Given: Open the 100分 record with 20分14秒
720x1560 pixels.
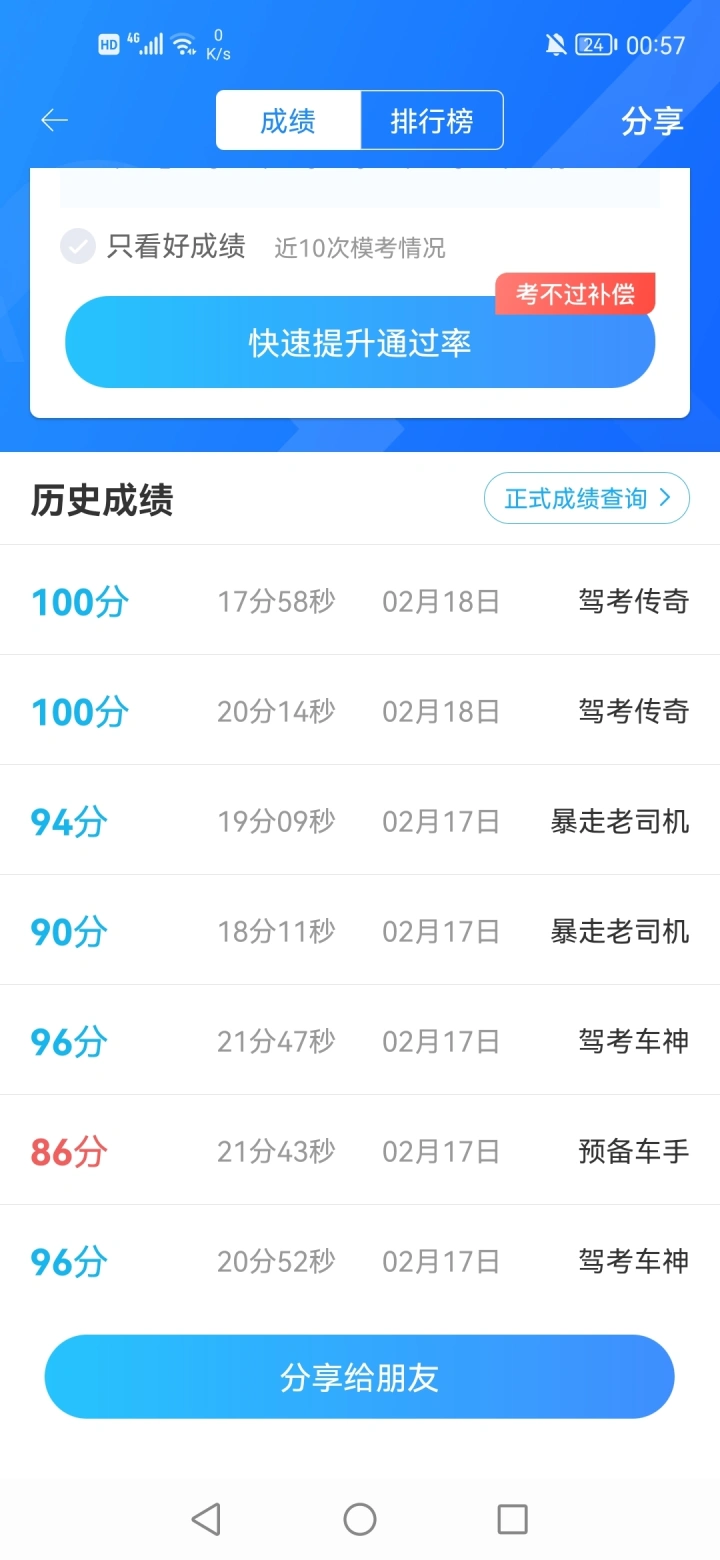Looking at the screenshot, I should tap(360, 710).
